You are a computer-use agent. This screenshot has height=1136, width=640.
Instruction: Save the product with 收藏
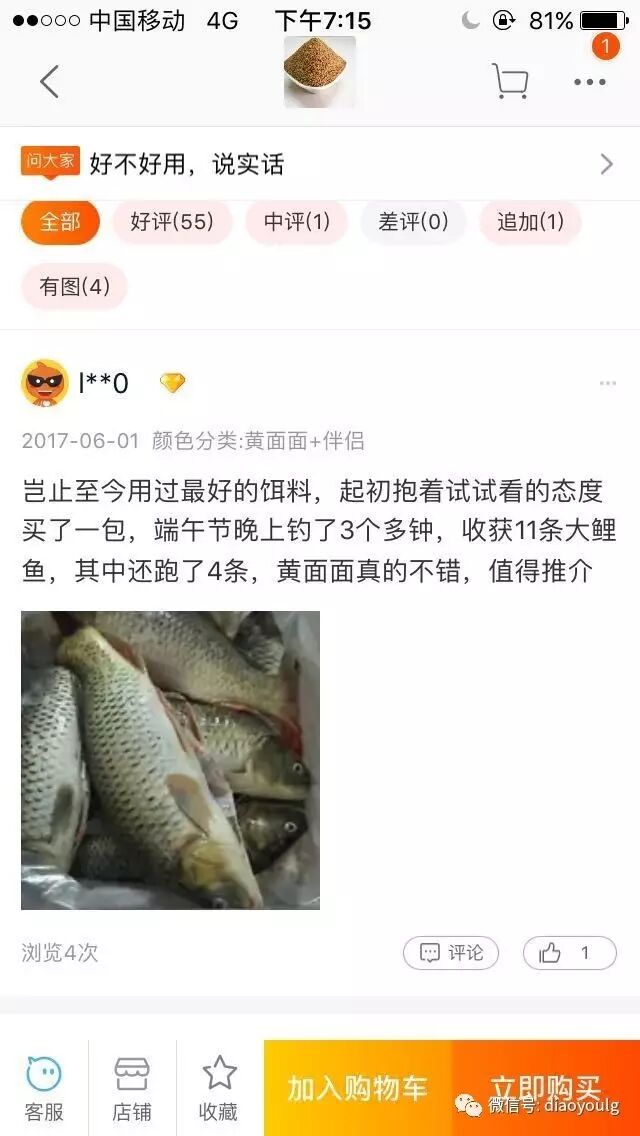click(x=219, y=1088)
